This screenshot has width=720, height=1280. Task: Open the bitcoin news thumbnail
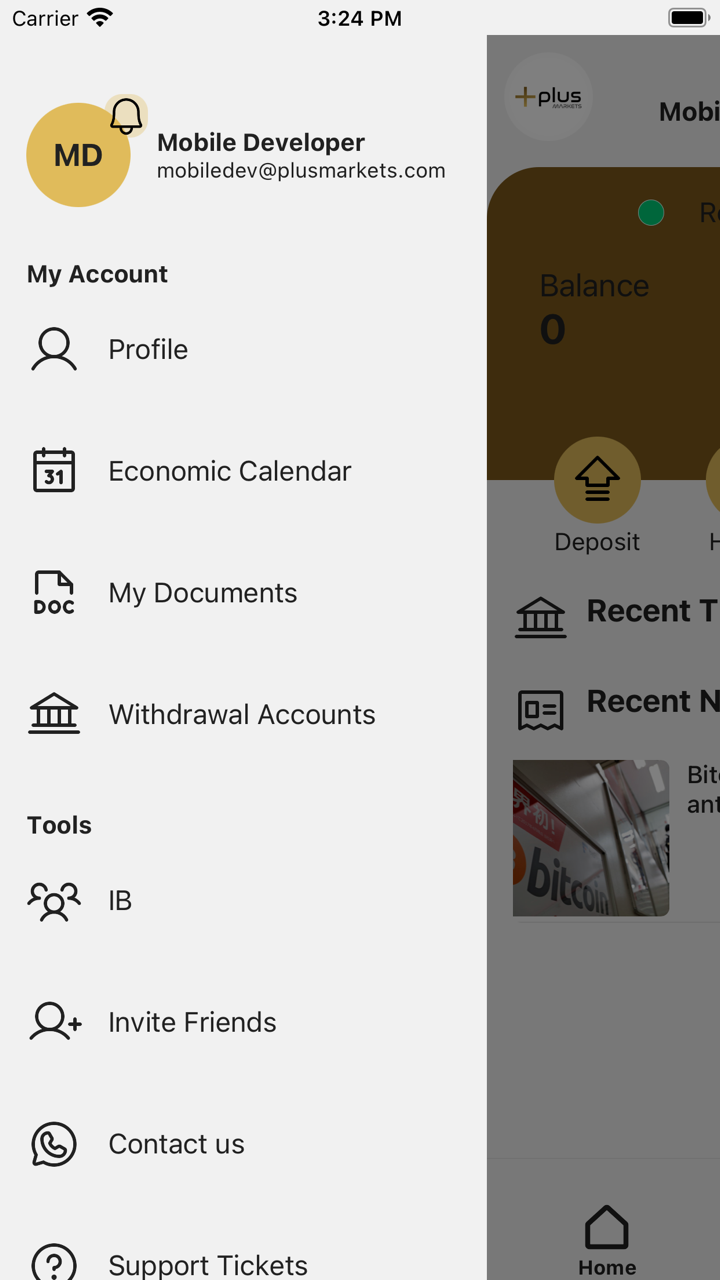[591, 838]
